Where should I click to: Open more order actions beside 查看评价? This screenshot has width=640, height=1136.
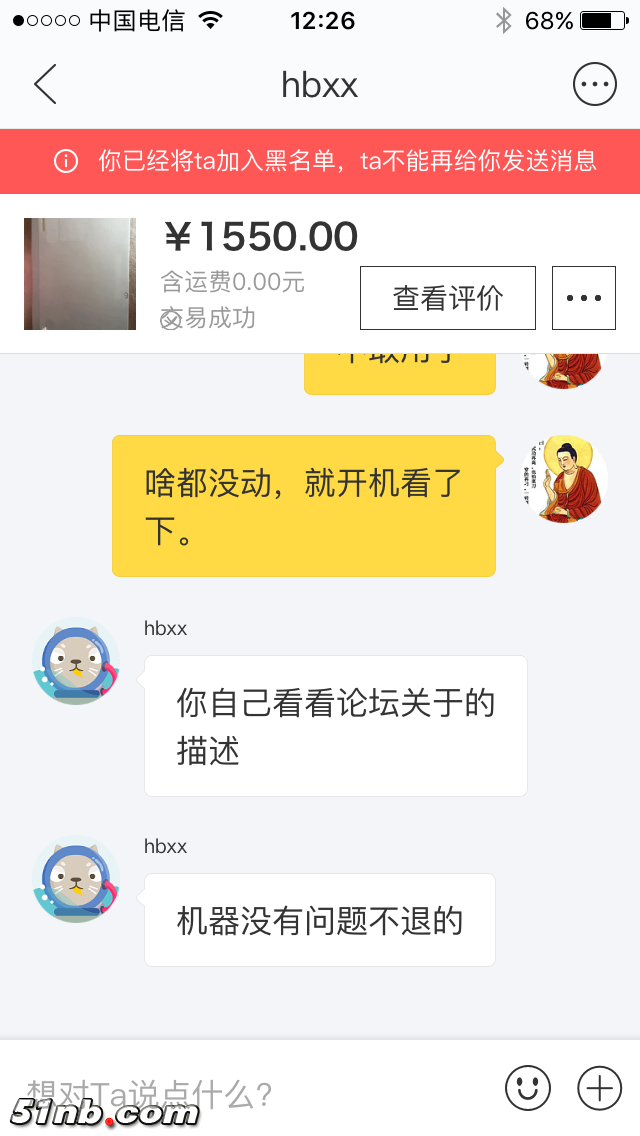583,298
